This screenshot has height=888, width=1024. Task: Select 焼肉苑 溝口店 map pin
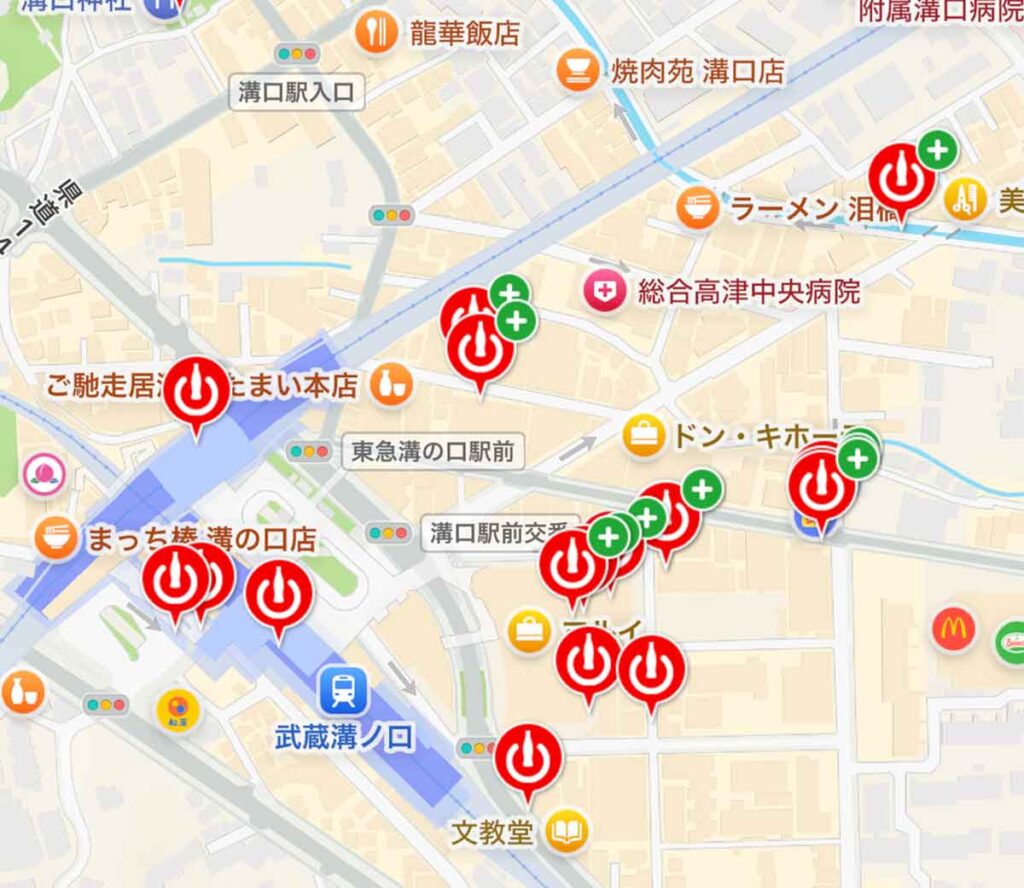578,71
